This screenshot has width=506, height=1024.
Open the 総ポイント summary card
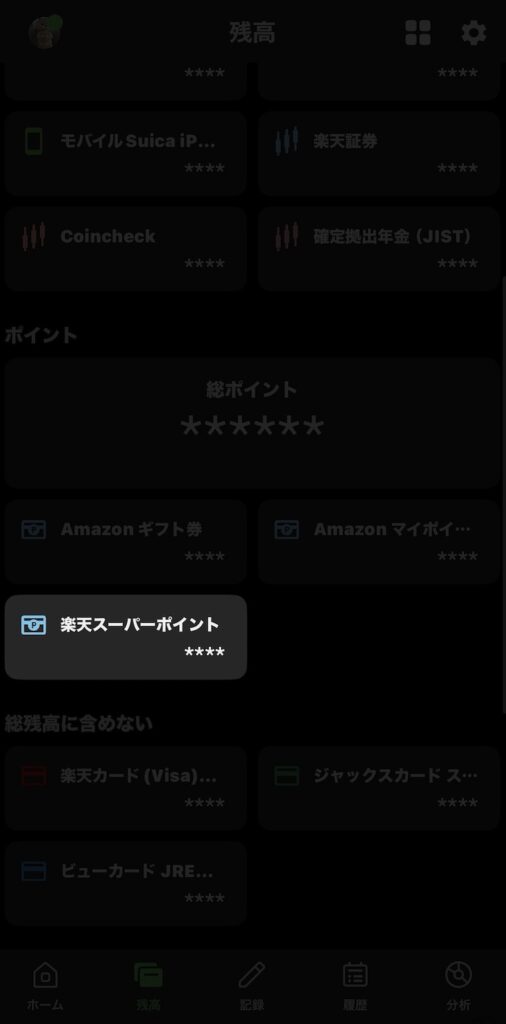(253, 423)
